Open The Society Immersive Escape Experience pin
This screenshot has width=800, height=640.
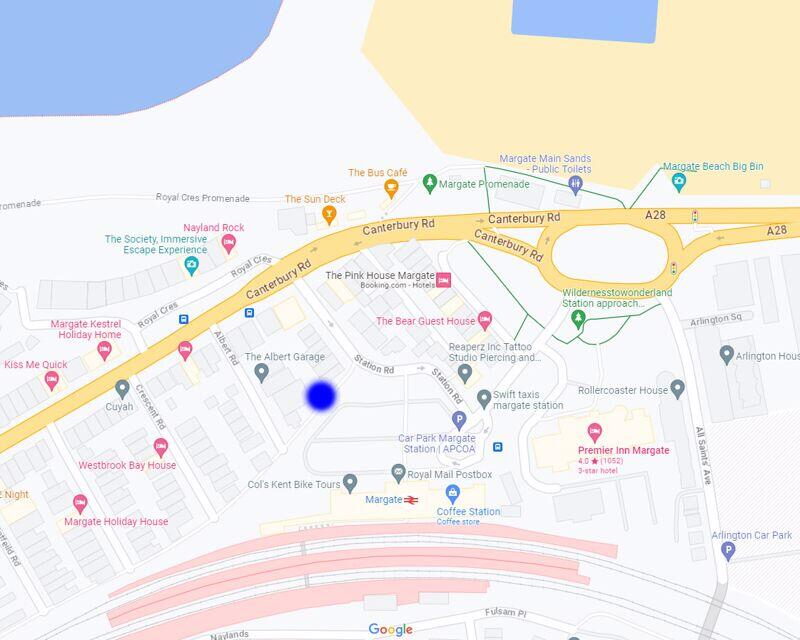192,264
